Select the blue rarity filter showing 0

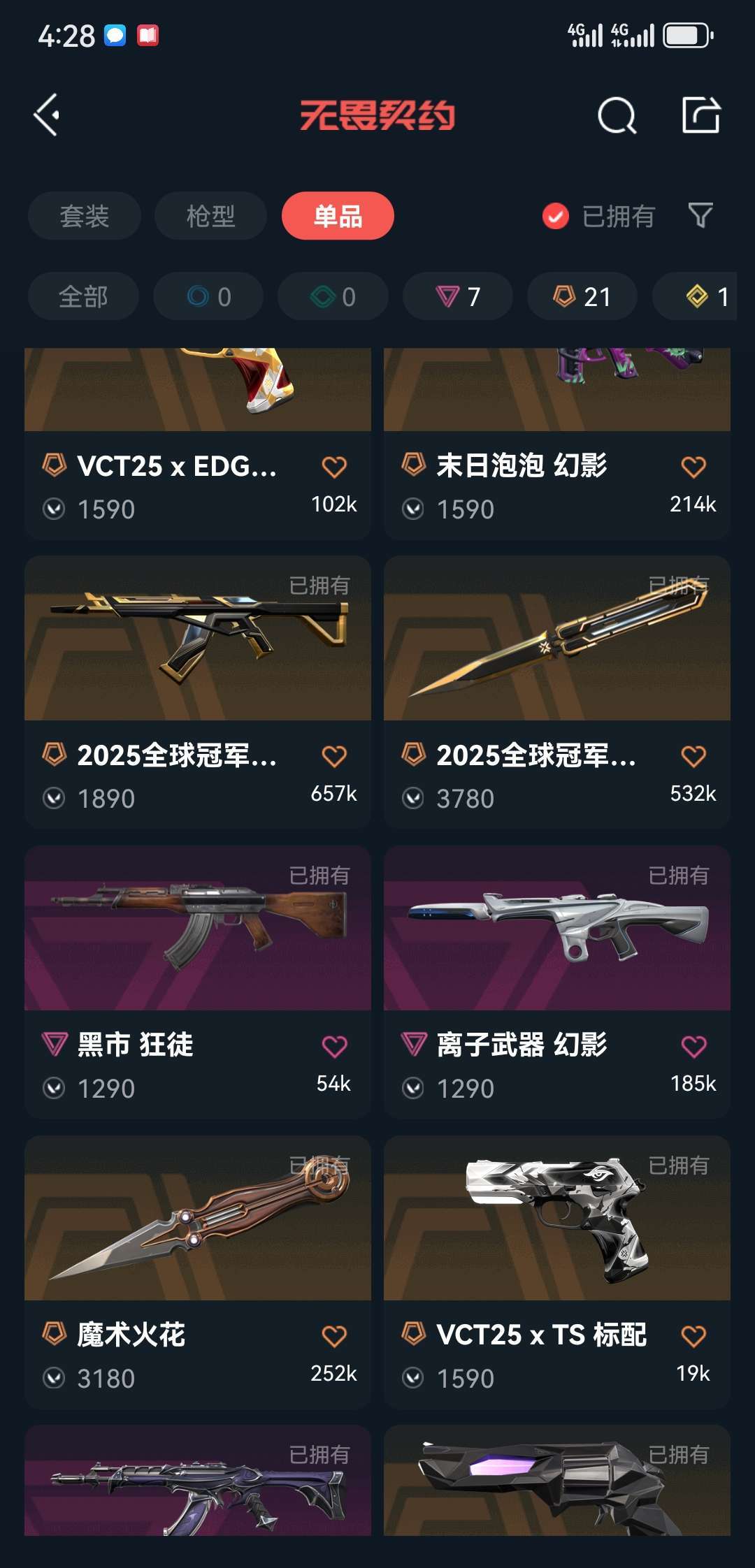208,296
